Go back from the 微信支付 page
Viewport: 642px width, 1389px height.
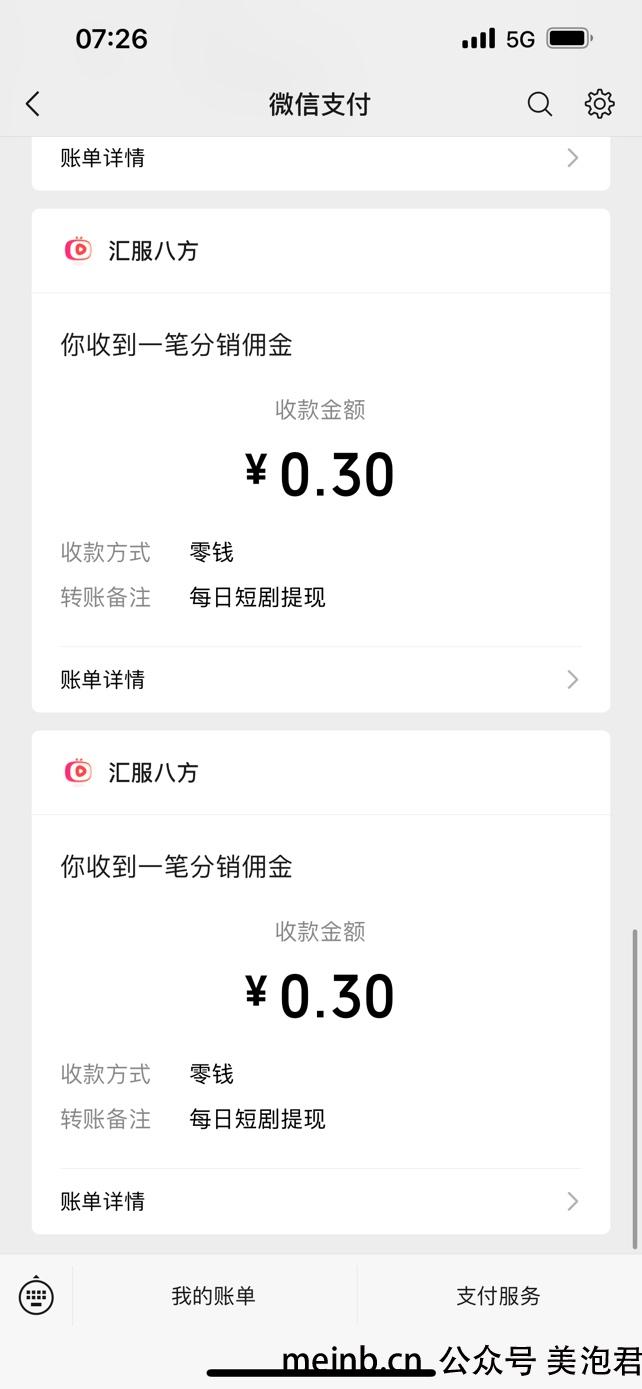point(33,104)
